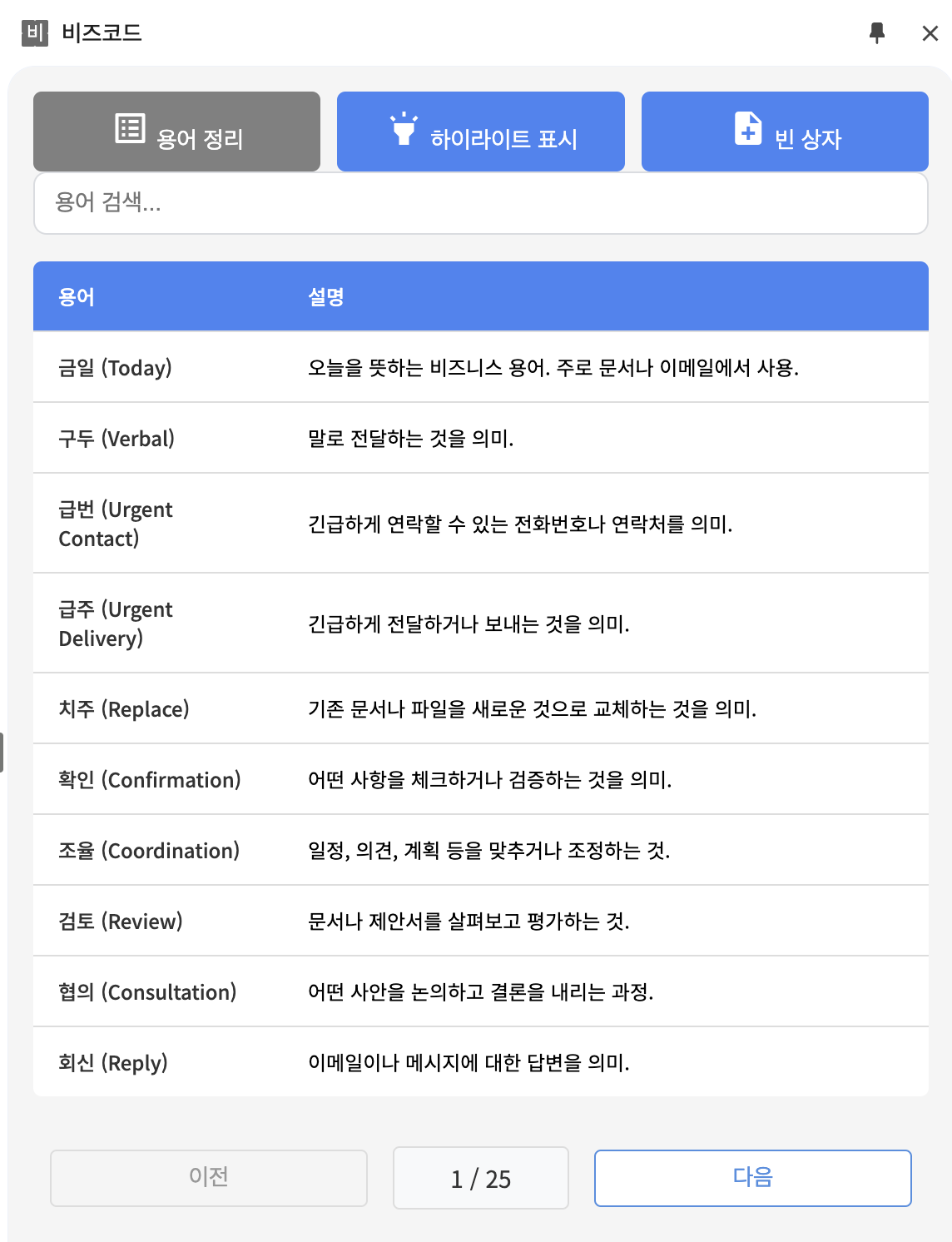Select the 용어 정리 tab
This screenshot has height=1242, width=952.
pyautogui.click(x=176, y=131)
